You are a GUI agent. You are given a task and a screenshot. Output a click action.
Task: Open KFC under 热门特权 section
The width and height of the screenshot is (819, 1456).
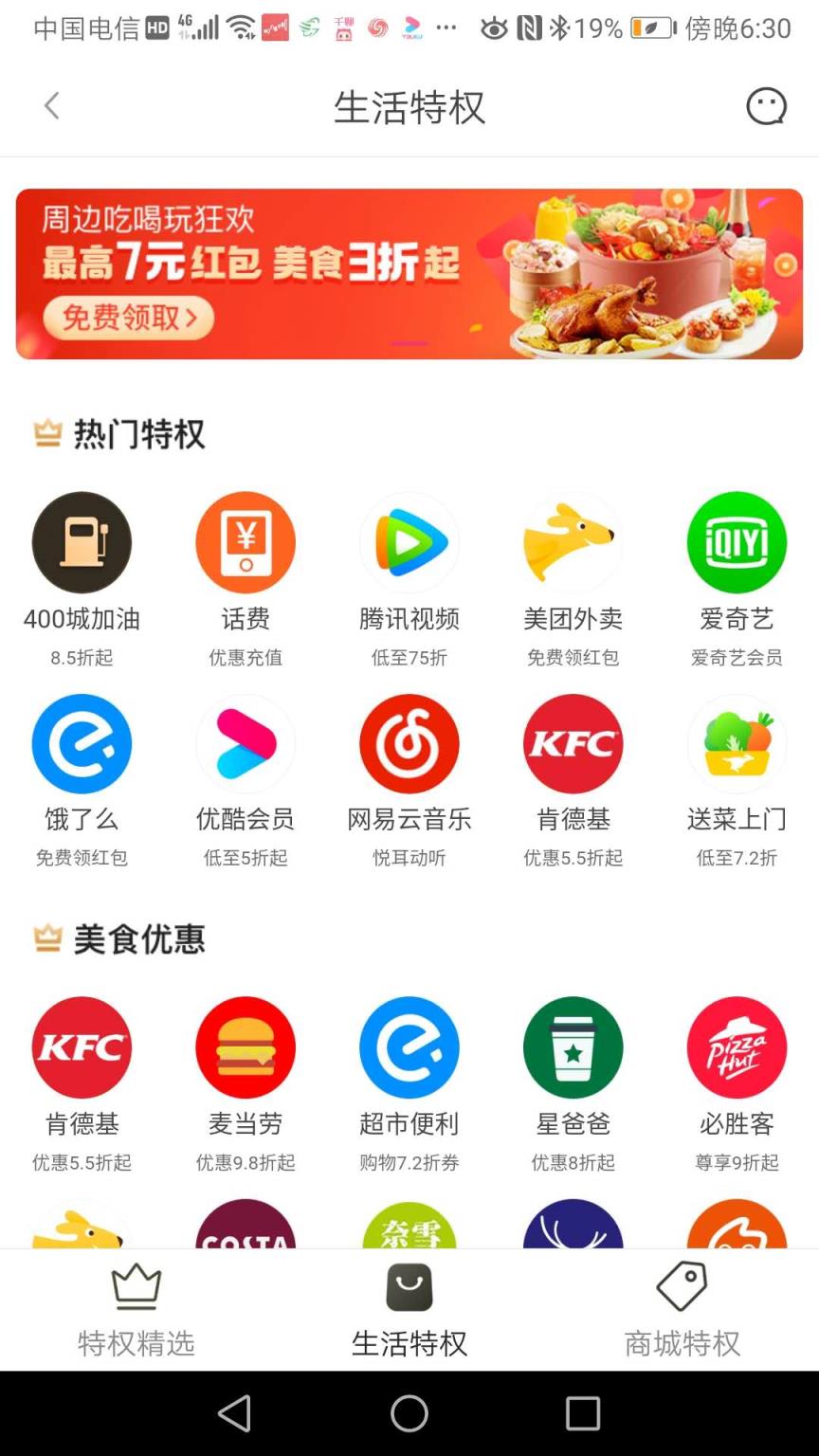pos(573,744)
